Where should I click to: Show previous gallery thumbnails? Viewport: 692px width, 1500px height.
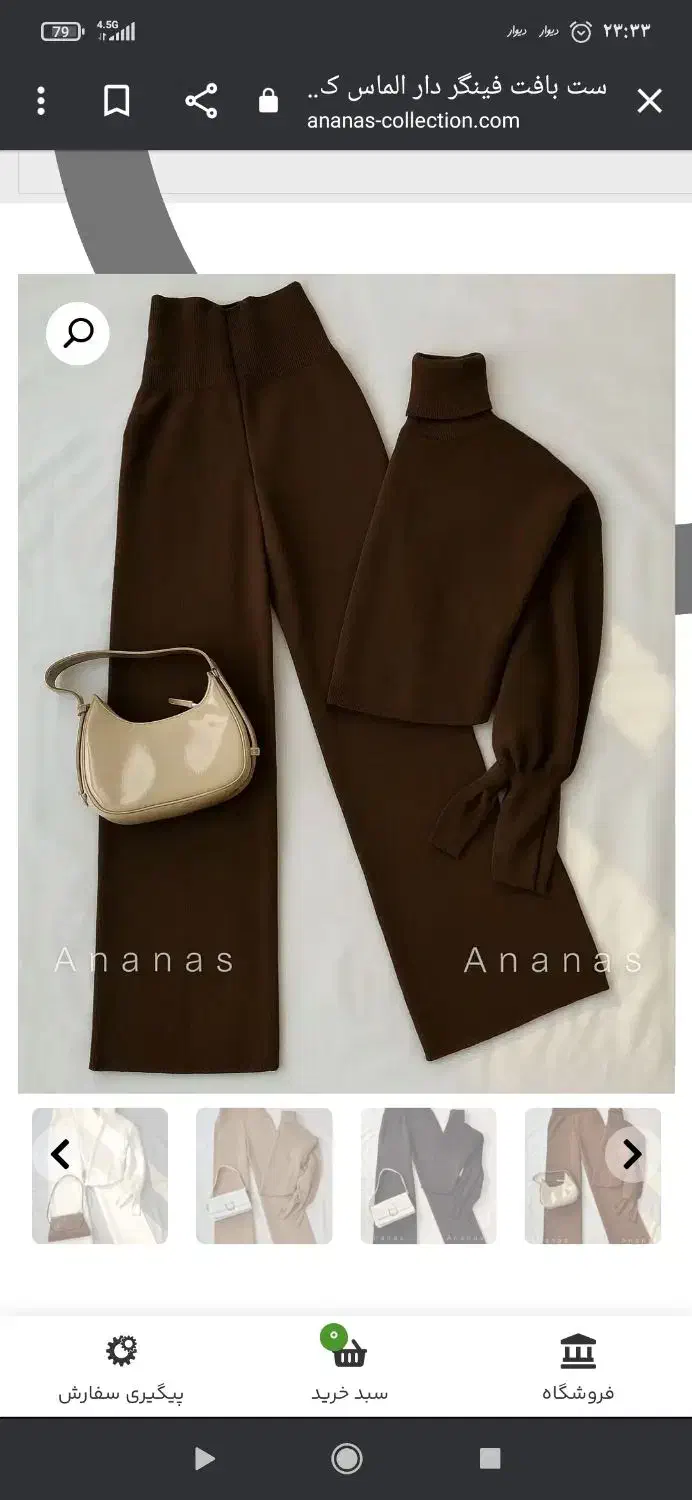60,1155
